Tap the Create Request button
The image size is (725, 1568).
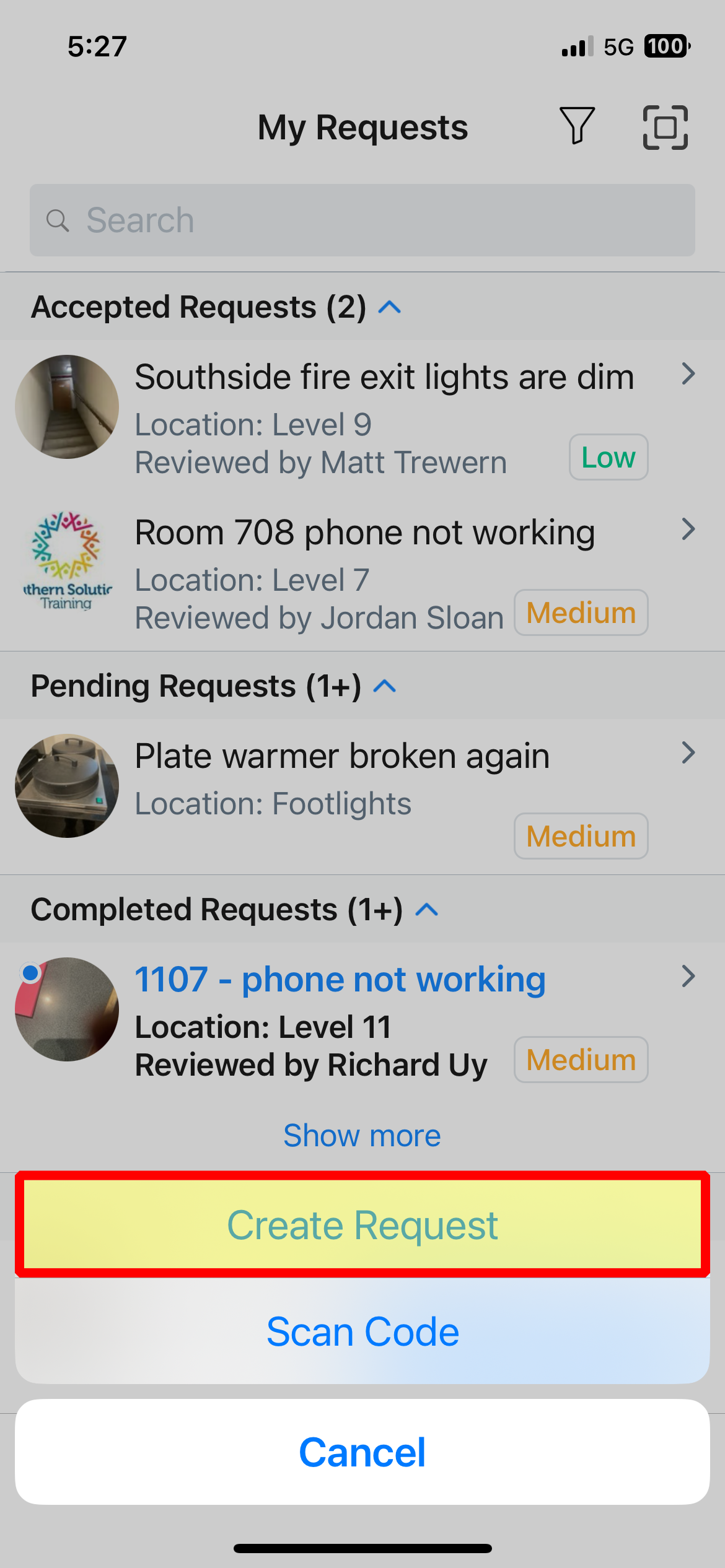(362, 1224)
